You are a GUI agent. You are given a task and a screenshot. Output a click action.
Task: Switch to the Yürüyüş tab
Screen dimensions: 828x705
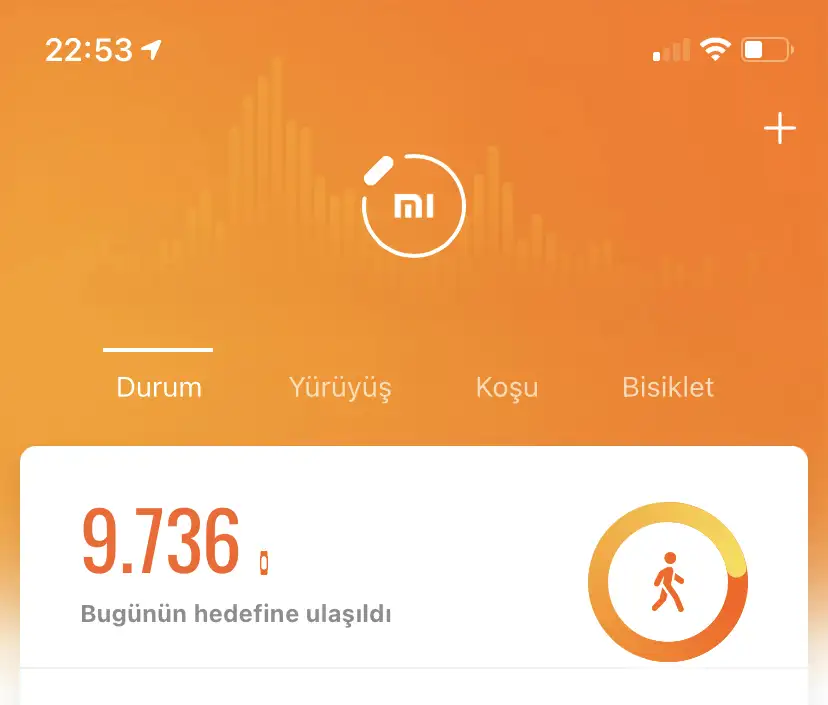point(340,387)
